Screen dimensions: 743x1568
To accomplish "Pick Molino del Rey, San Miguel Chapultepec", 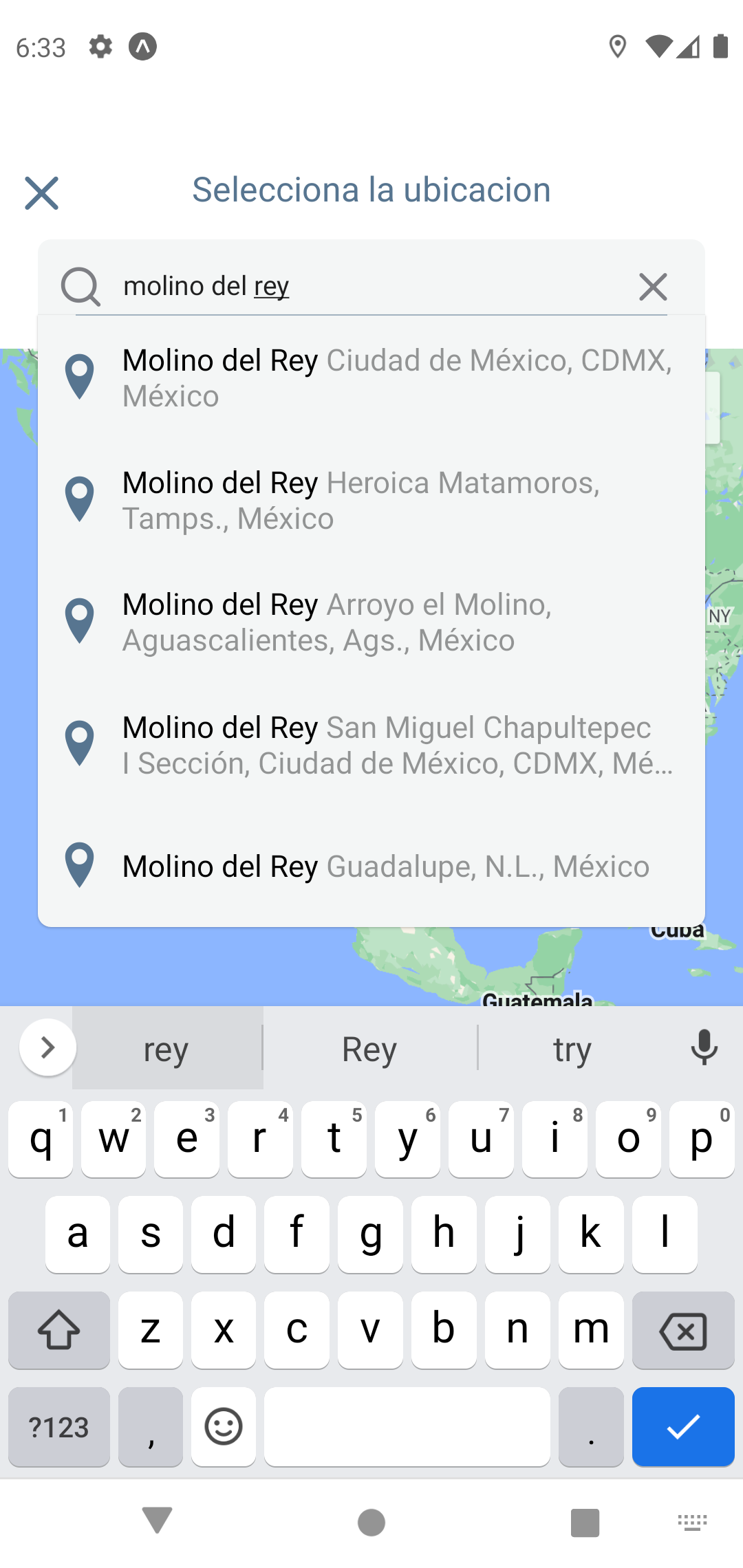I will click(371, 745).
